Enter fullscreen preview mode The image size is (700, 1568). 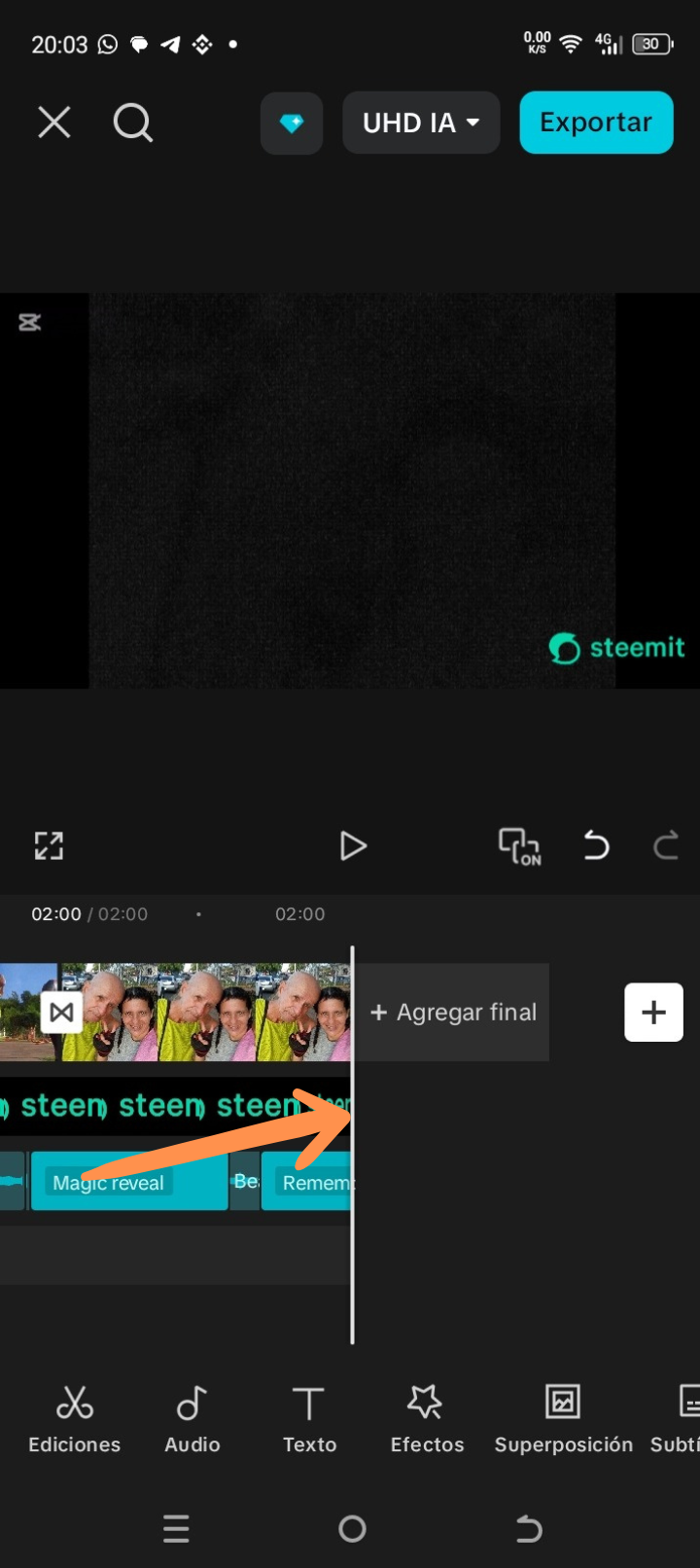49,845
